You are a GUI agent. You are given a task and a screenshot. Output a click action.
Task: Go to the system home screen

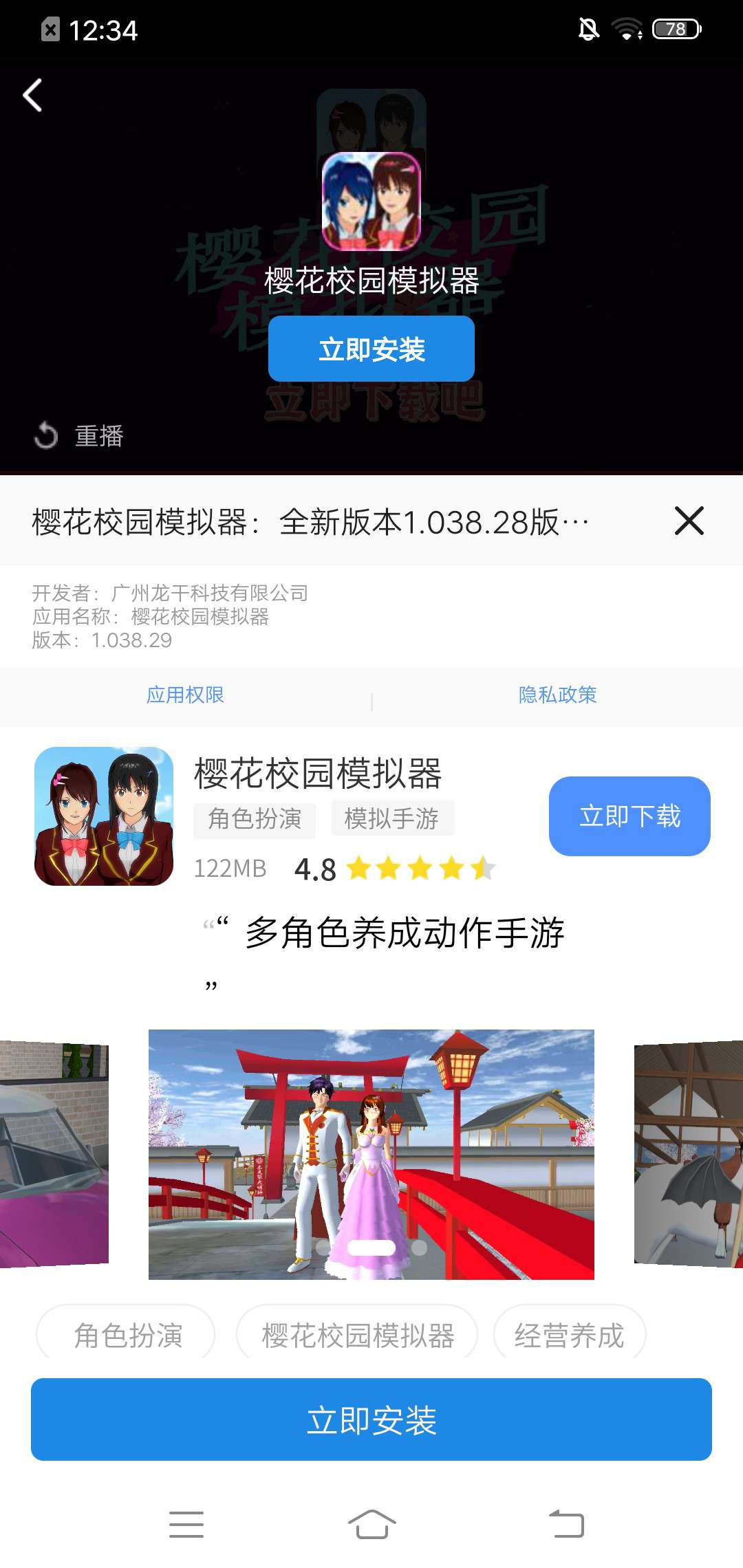371,1524
